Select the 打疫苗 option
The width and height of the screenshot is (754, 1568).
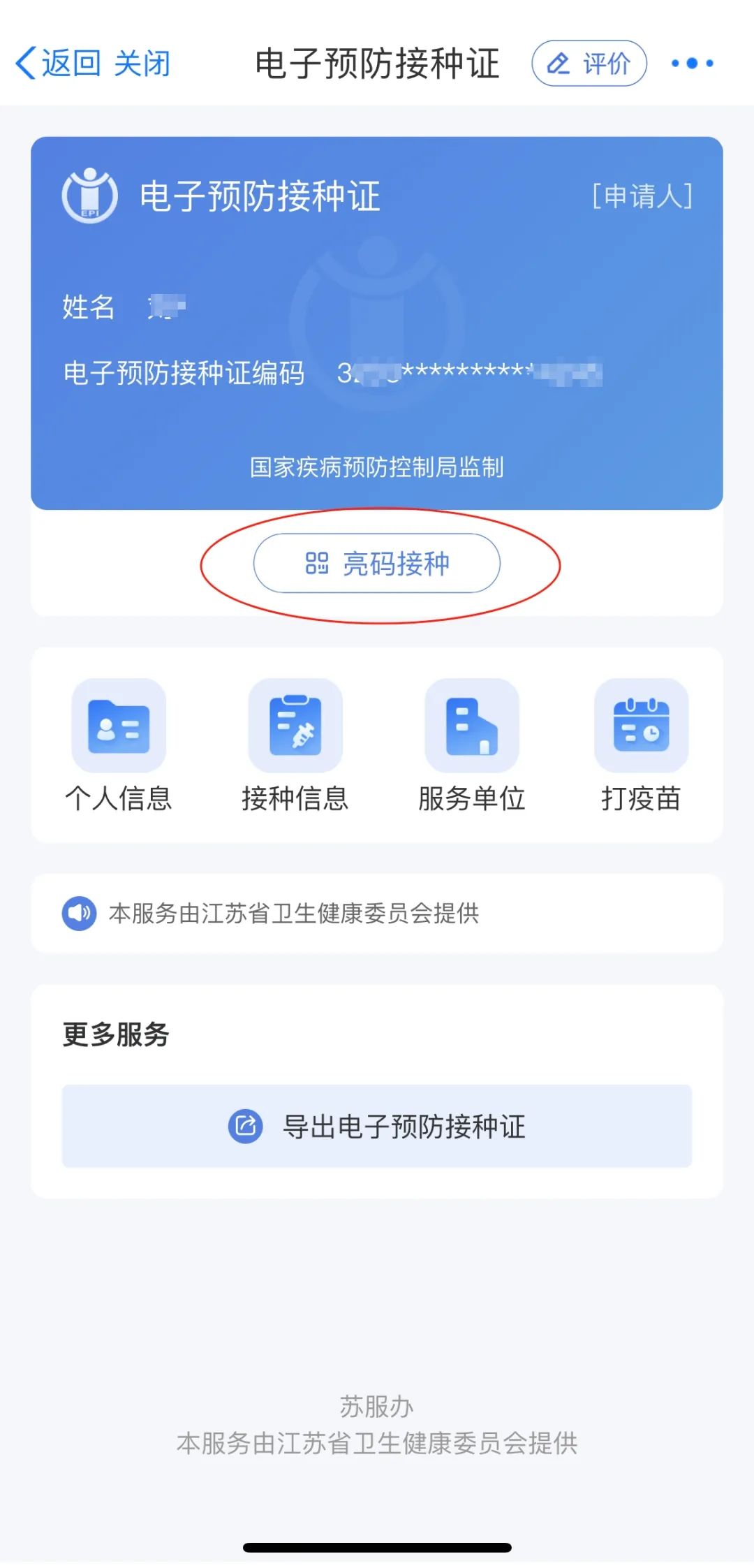coord(641,745)
